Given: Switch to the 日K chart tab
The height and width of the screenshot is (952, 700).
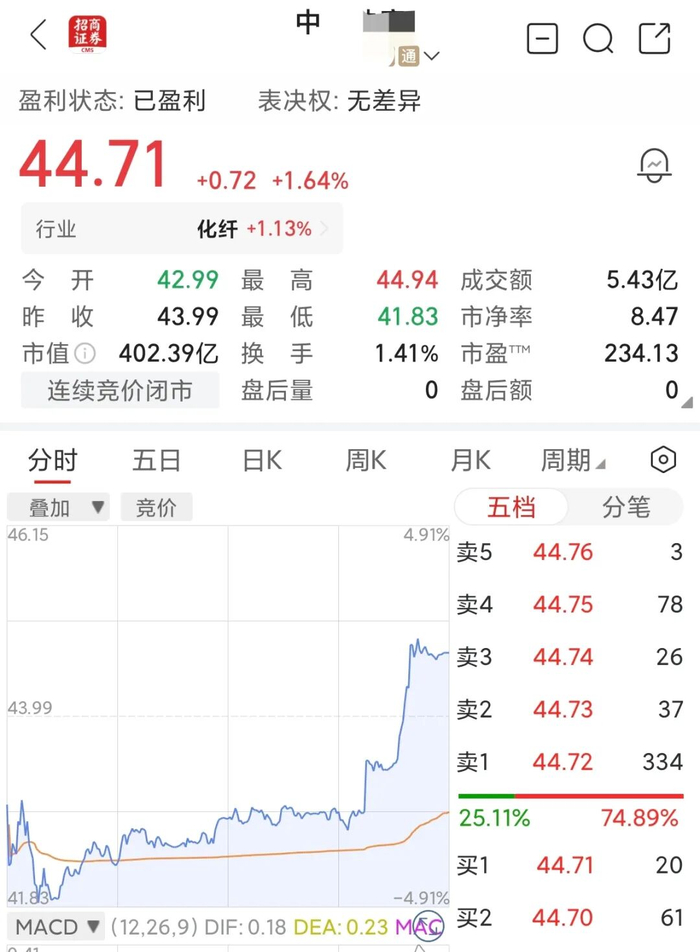Looking at the screenshot, I should [262, 460].
